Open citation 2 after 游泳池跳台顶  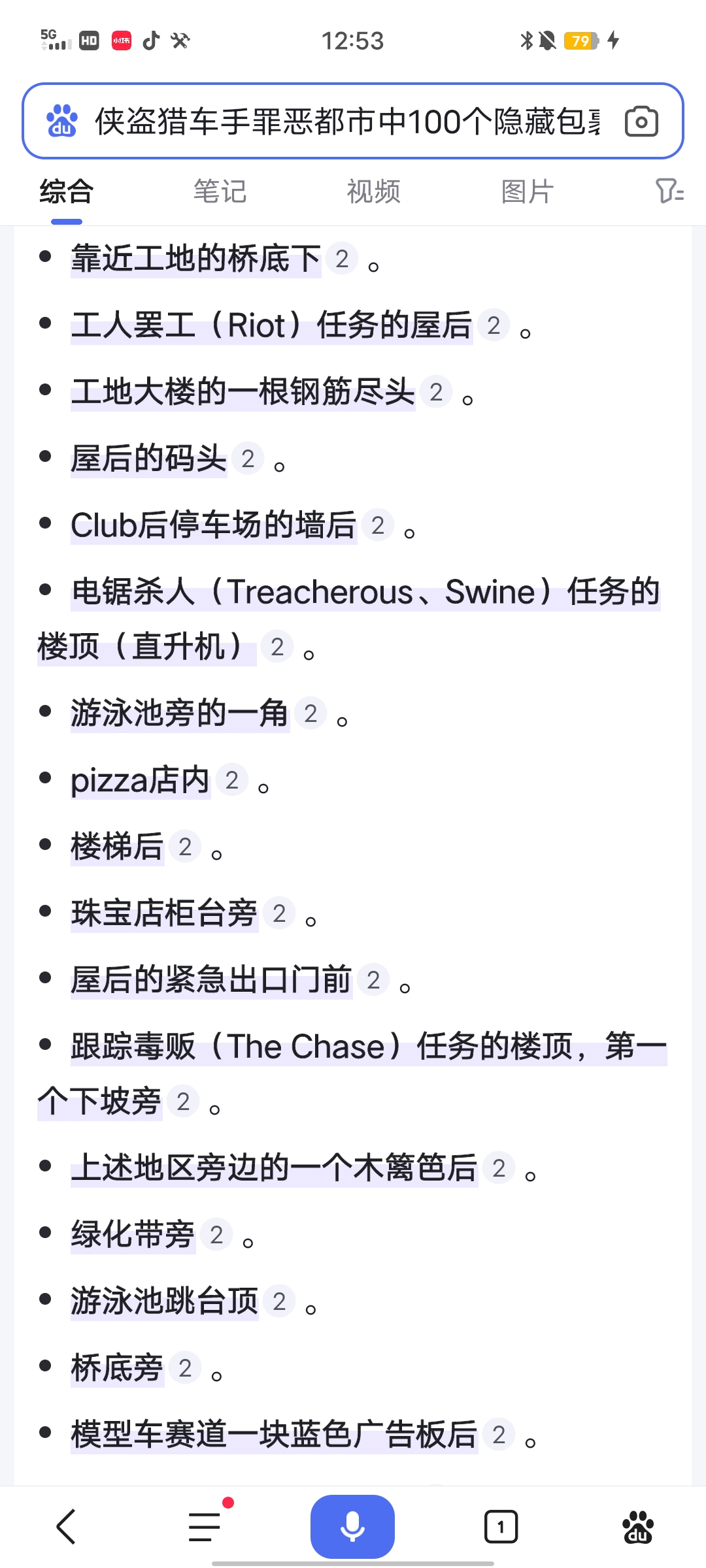coord(280,1301)
